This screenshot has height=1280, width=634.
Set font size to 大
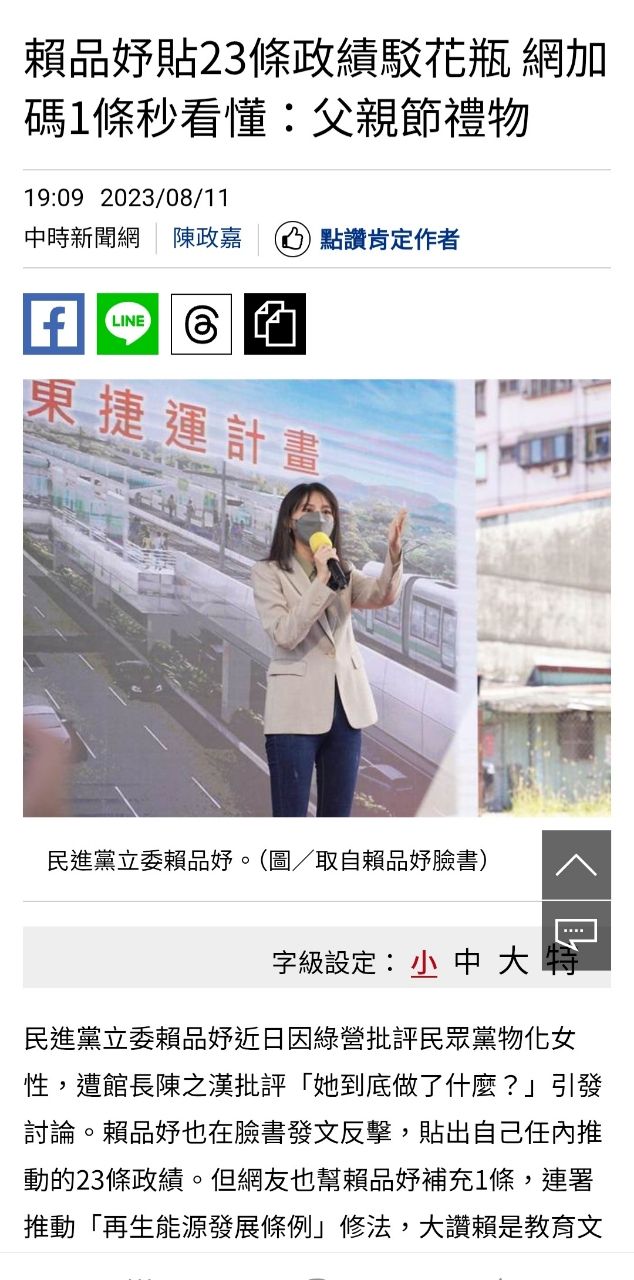click(x=512, y=962)
